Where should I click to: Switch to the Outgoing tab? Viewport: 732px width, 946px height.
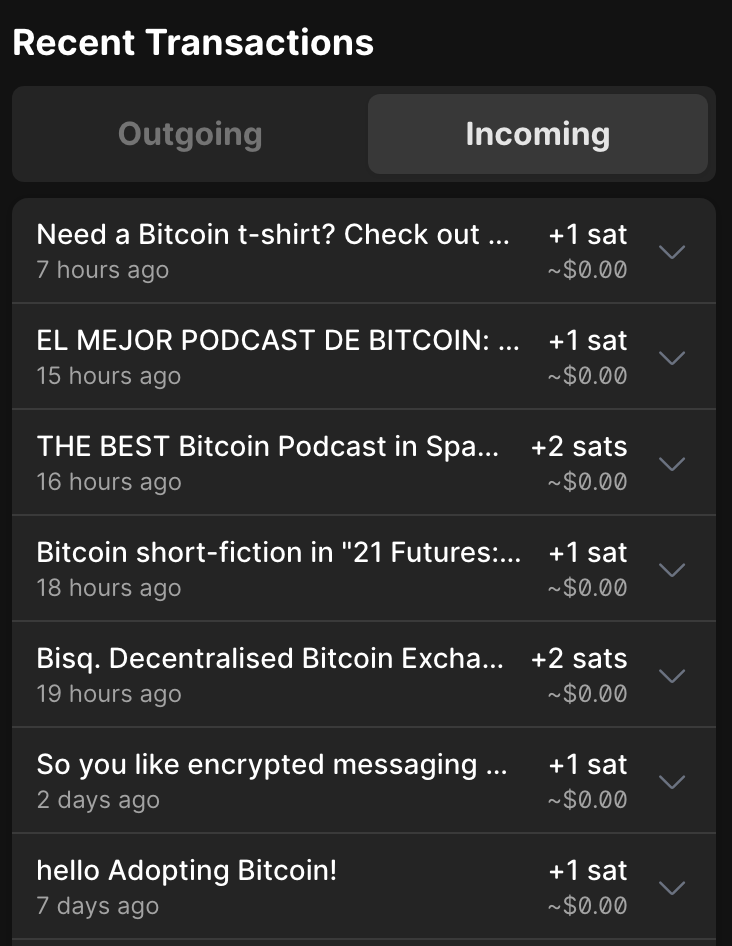tap(190, 134)
